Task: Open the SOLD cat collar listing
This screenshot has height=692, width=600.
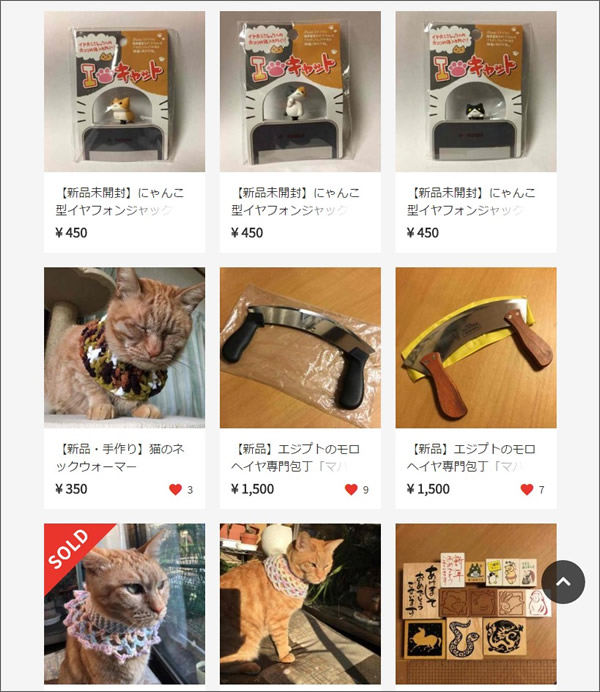Action: [x=124, y=604]
